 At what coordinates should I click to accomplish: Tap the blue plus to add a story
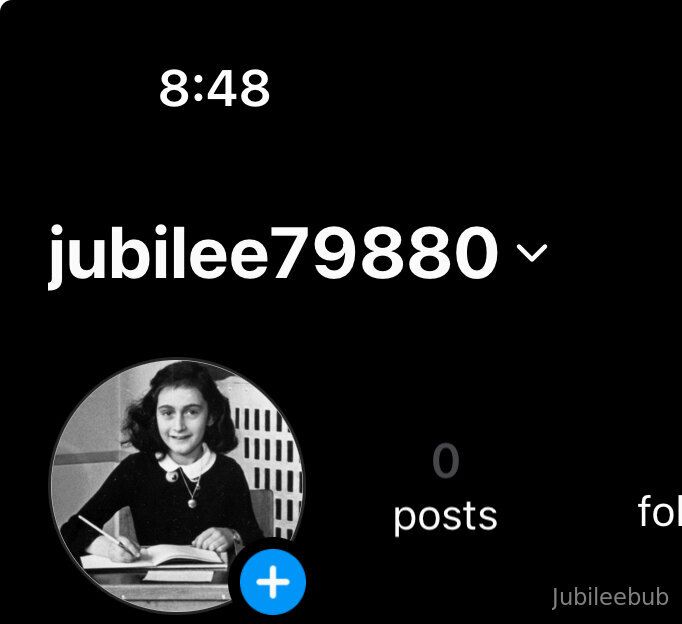272,581
